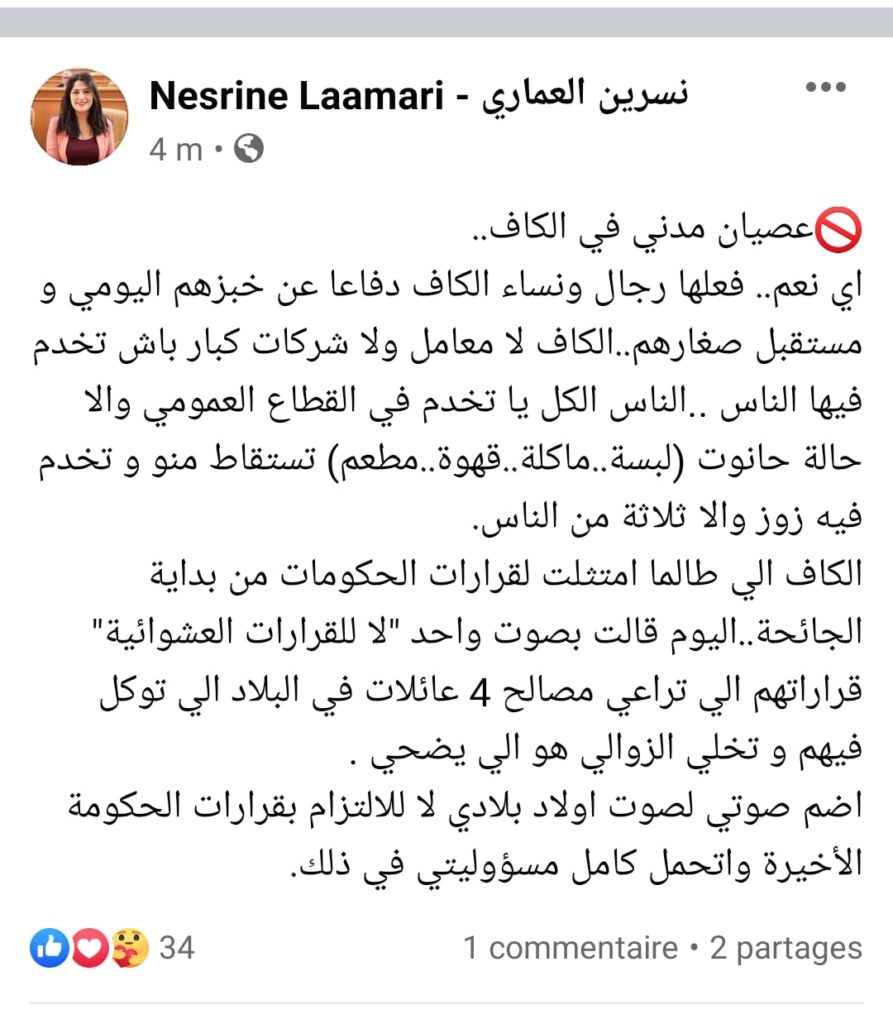
Task: Open the post's three-dot options menu
Action: coord(826,89)
